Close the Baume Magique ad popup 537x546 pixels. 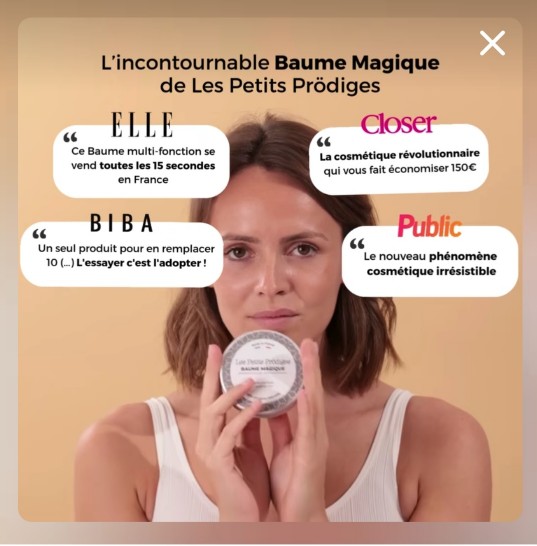tap(492, 43)
